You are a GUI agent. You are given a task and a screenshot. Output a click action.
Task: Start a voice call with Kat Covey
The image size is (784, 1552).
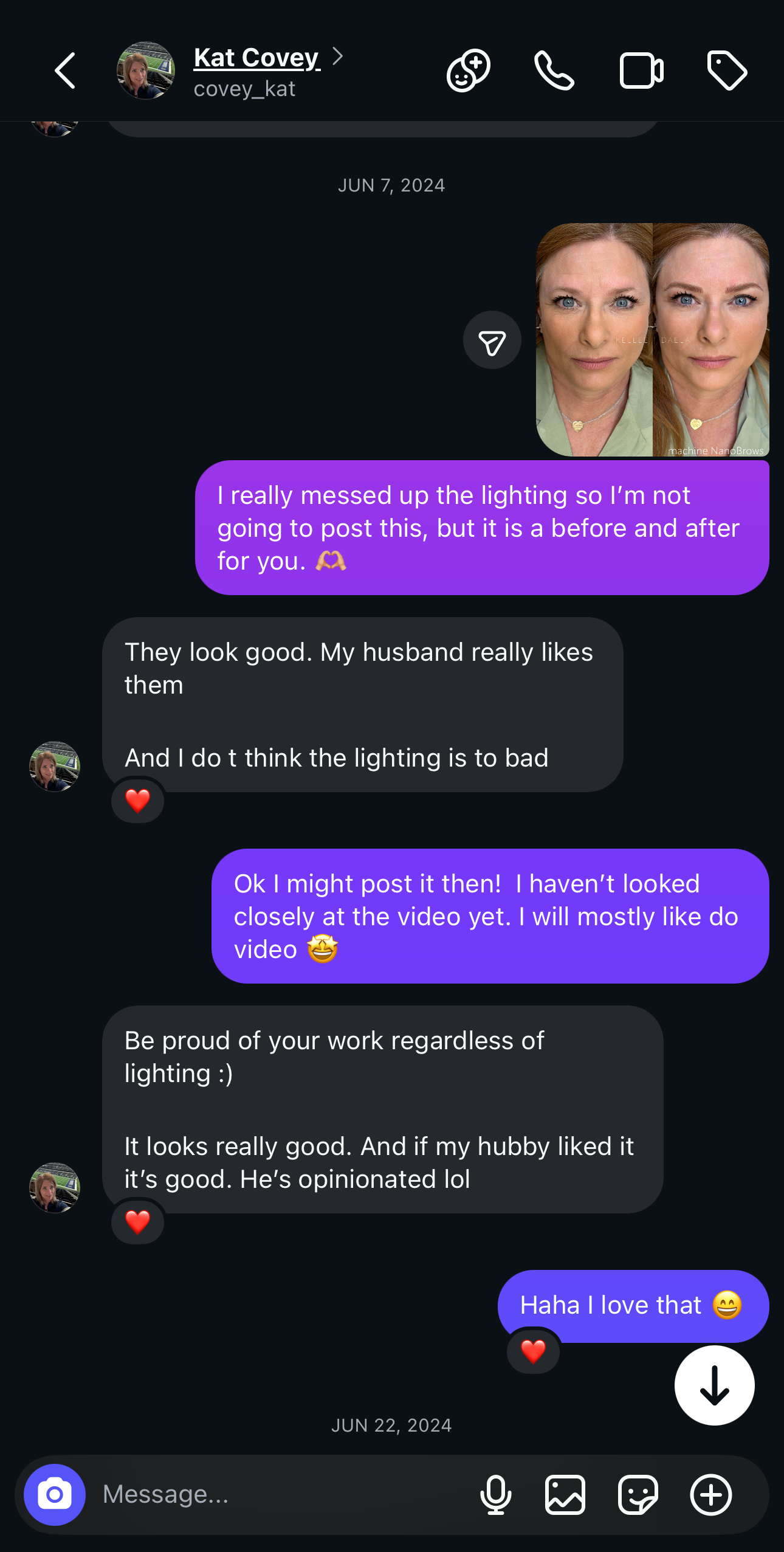click(x=554, y=71)
